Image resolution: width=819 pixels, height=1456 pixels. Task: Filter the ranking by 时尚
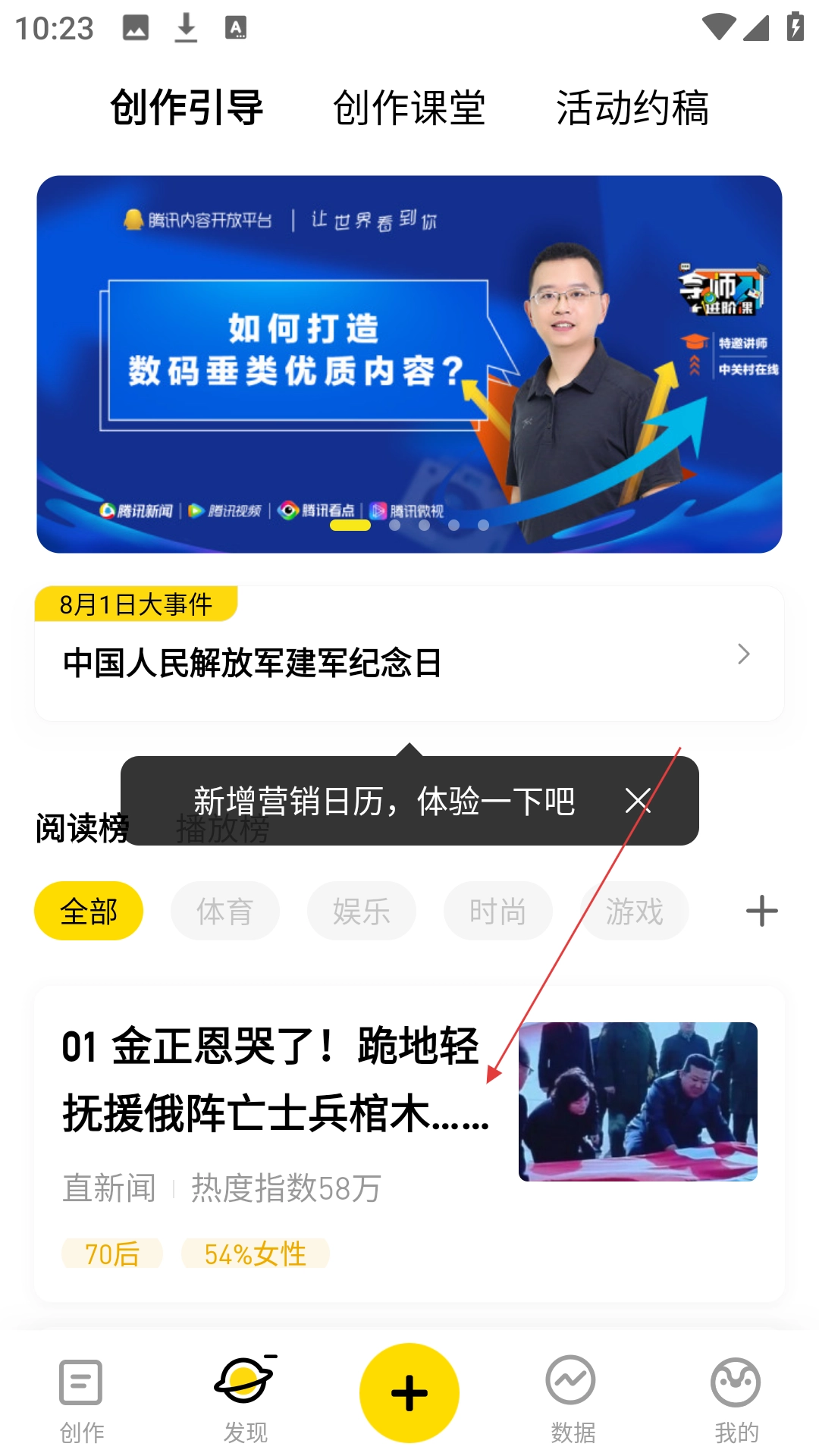pos(497,911)
